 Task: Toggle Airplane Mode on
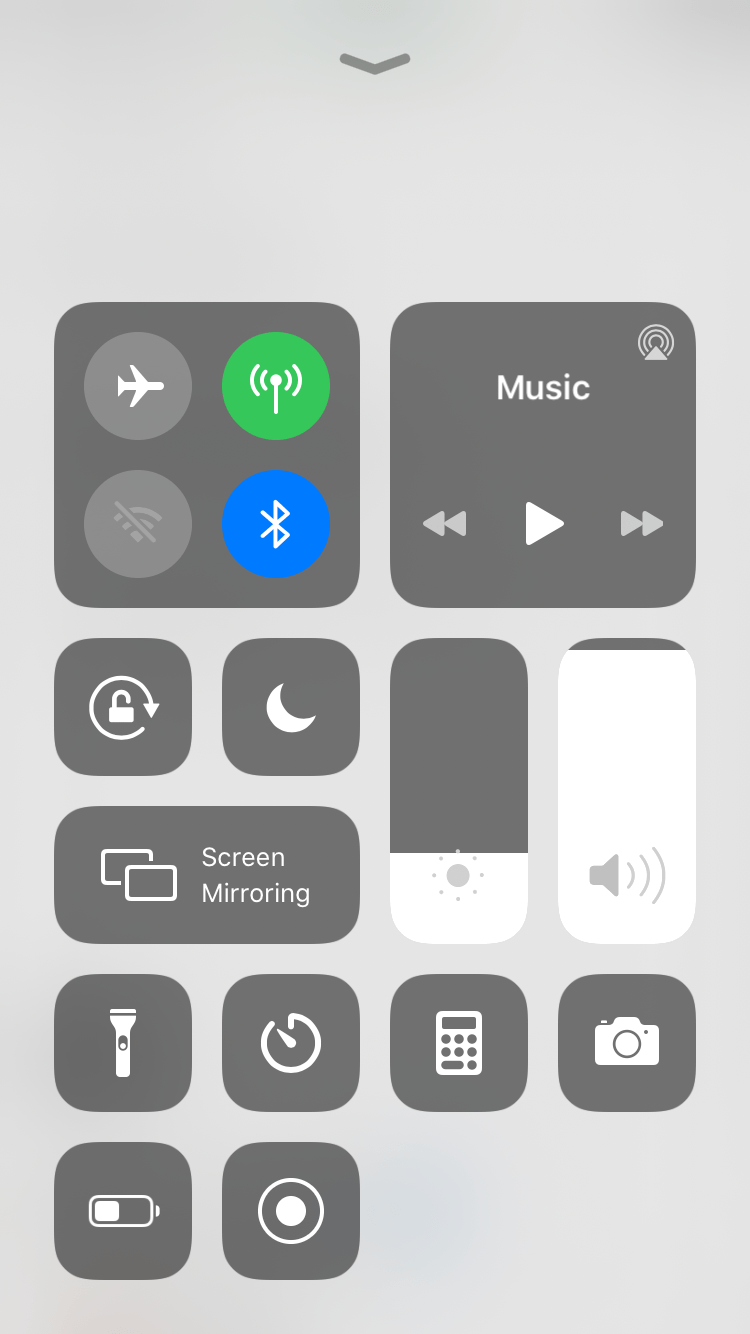138,386
